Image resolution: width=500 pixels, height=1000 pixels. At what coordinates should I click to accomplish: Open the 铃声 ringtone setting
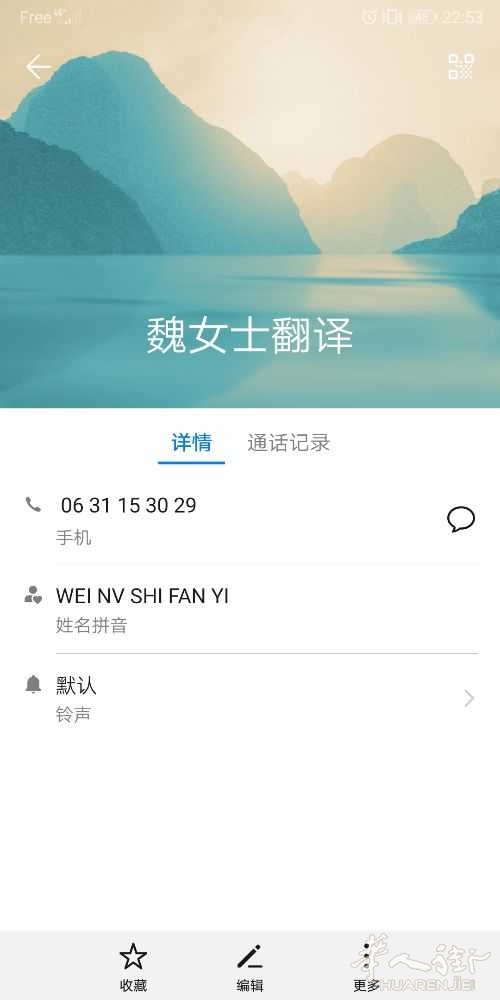(250, 698)
